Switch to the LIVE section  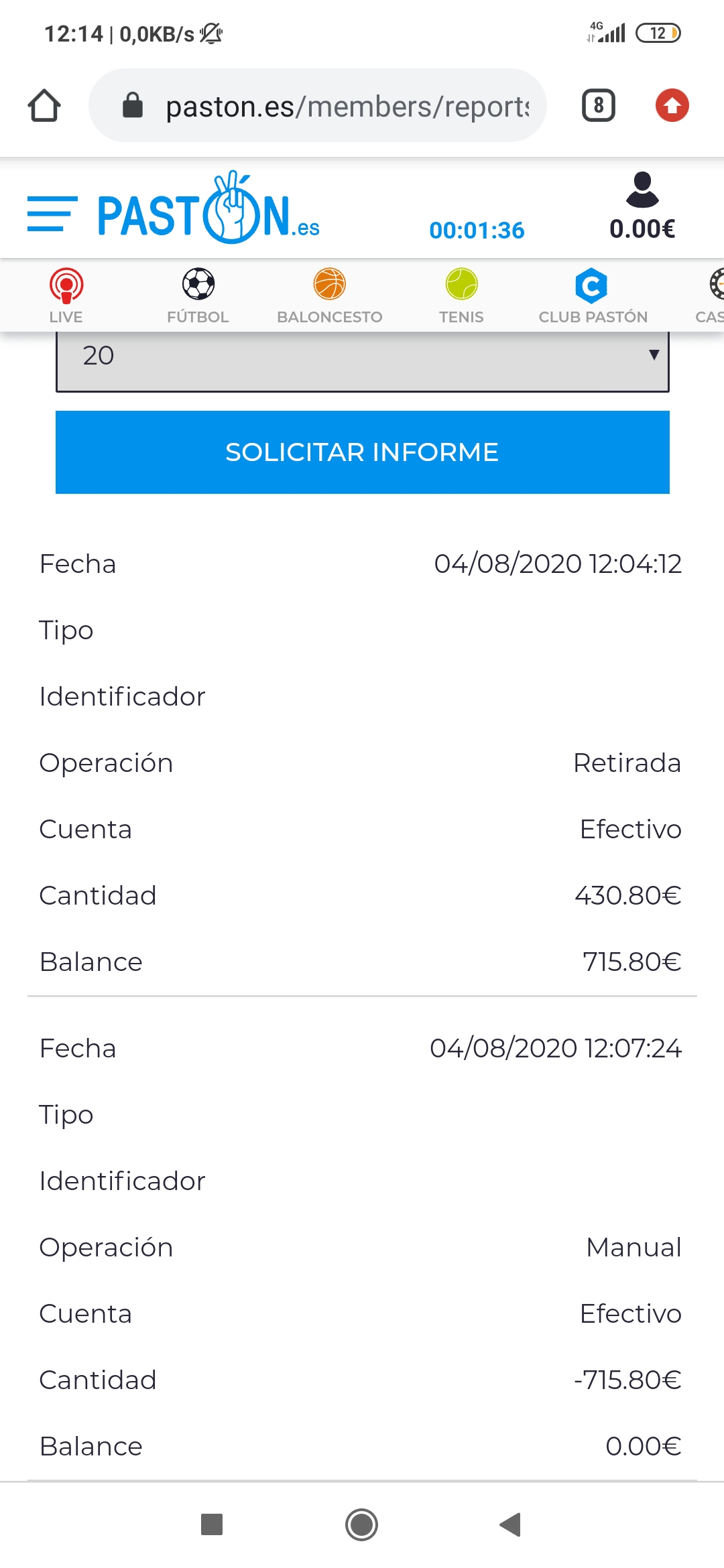pyautogui.click(x=66, y=296)
